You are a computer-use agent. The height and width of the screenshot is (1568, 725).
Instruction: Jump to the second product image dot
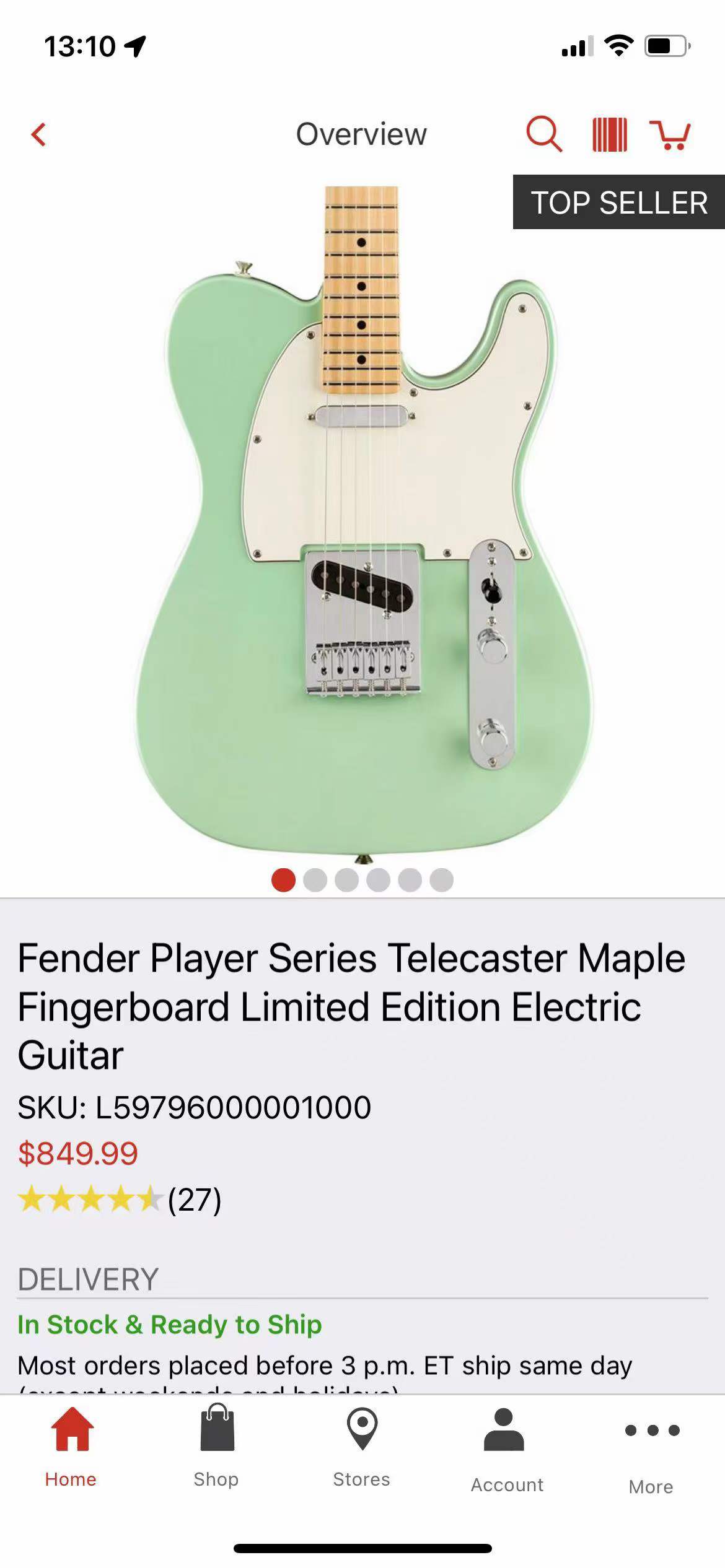coord(315,880)
